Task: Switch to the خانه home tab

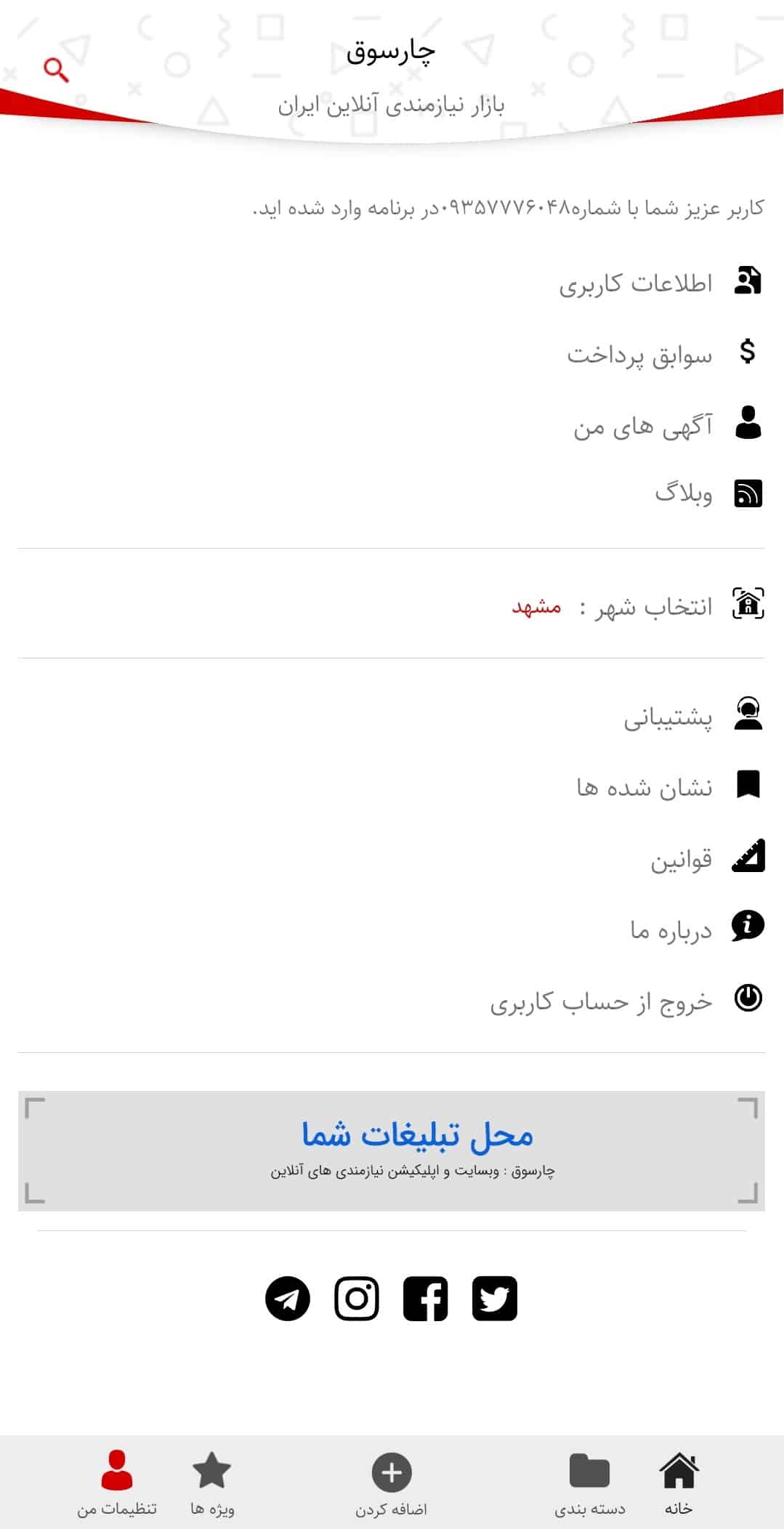Action: [679, 1484]
